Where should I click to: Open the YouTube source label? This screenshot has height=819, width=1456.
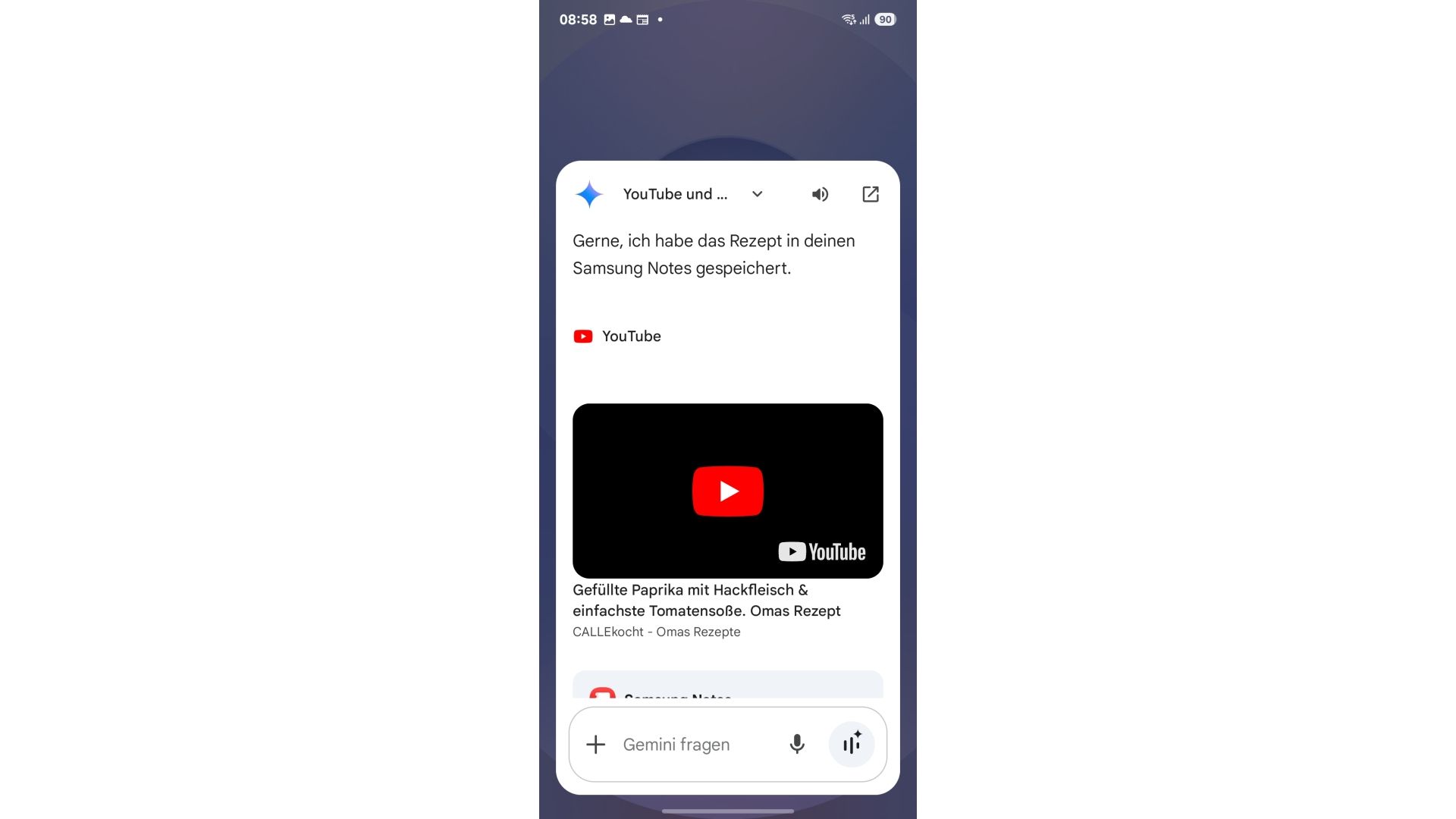(617, 336)
